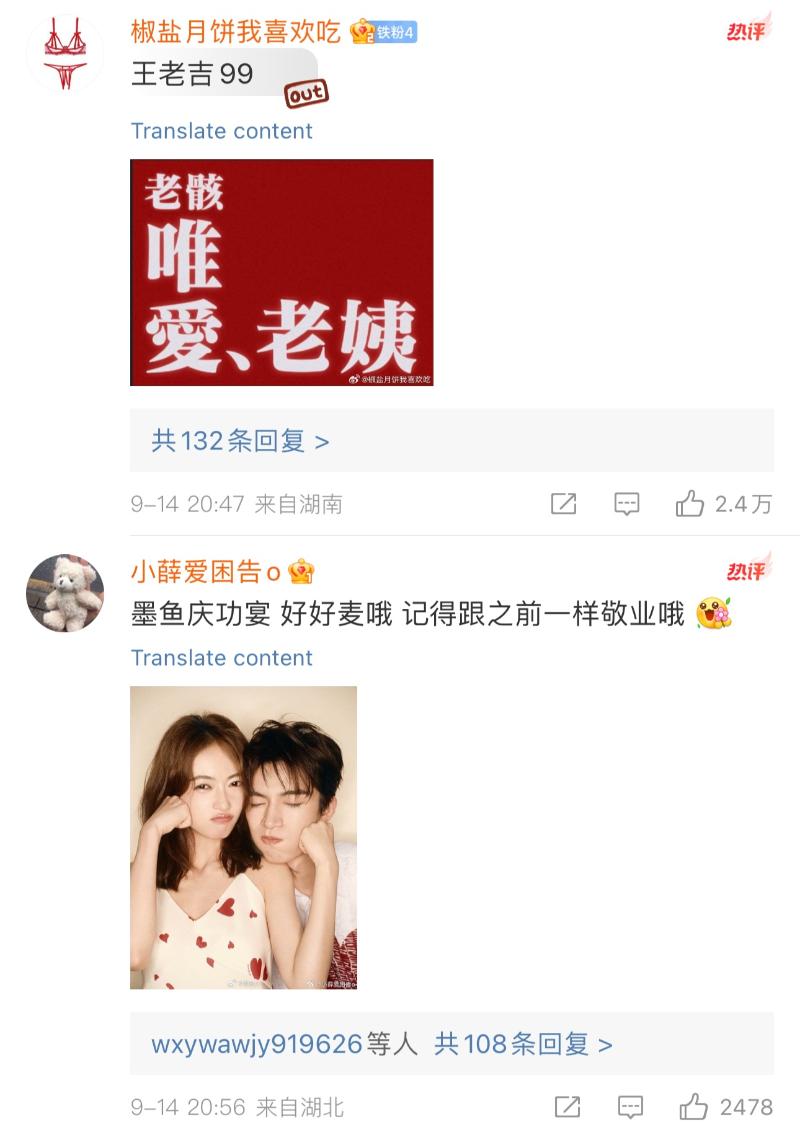Open username 椒盐月饼我喜欢吃's profile

point(235,31)
